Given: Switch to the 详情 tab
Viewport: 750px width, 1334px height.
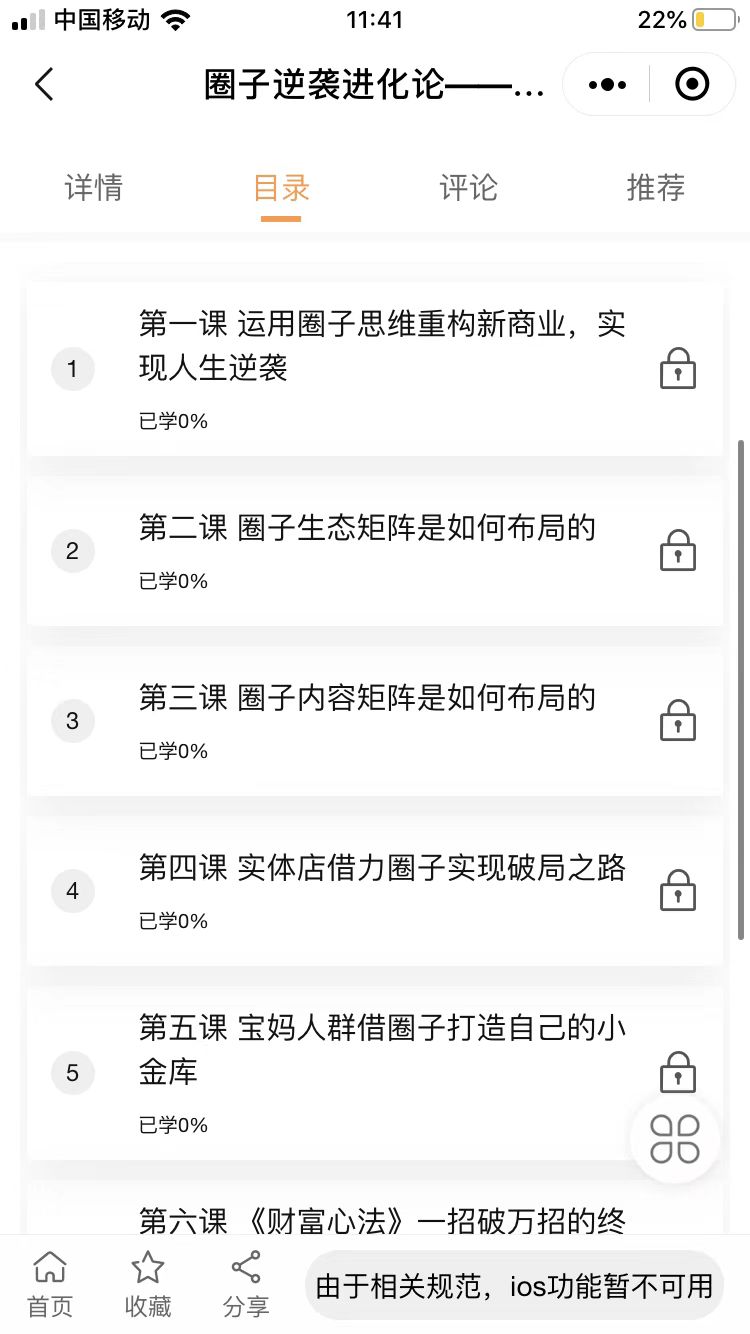Looking at the screenshot, I should click(94, 188).
